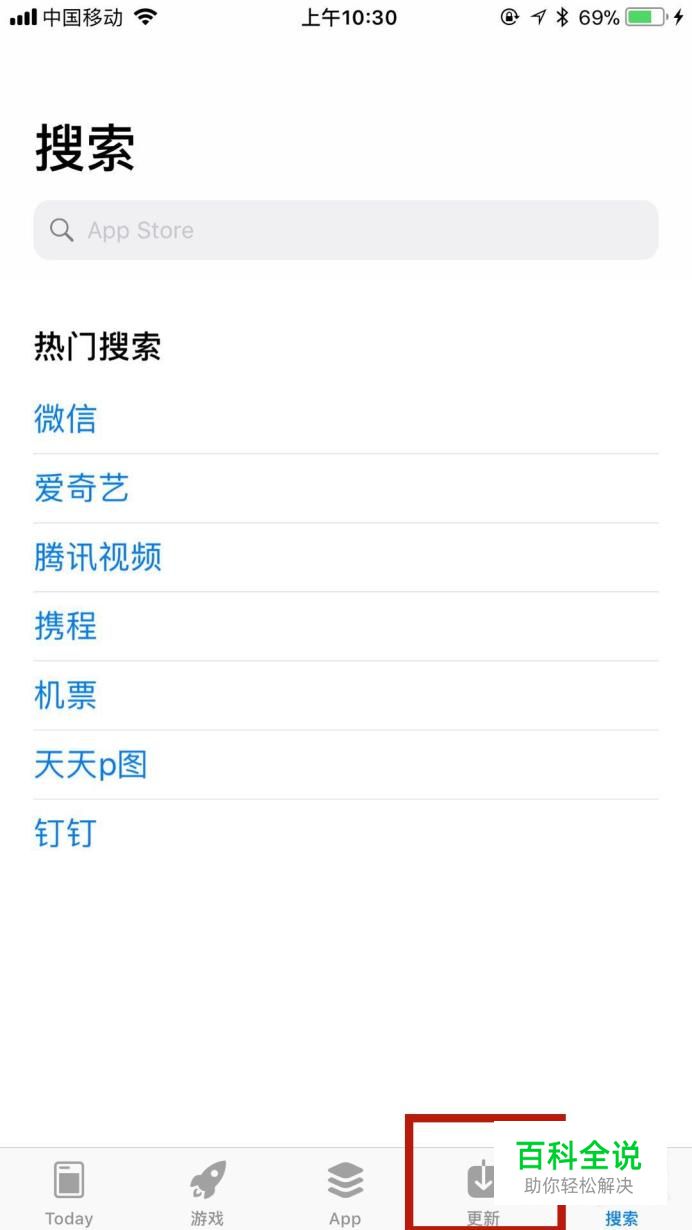The height and width of the screenshot is (1230, 692).
Task: Tap the App Store search field
Action: point(345,230)
